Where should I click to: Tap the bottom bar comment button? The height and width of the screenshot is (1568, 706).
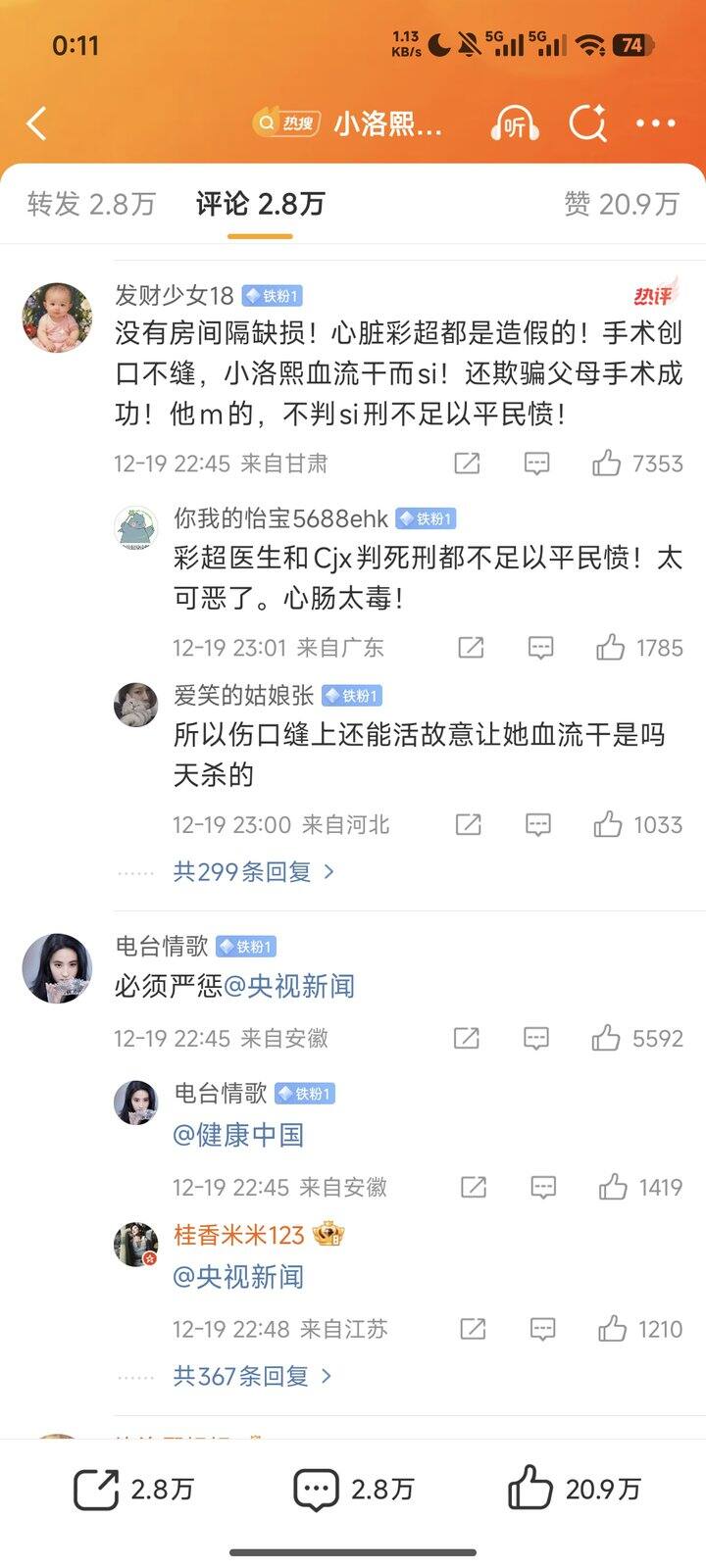[316, 1490]
